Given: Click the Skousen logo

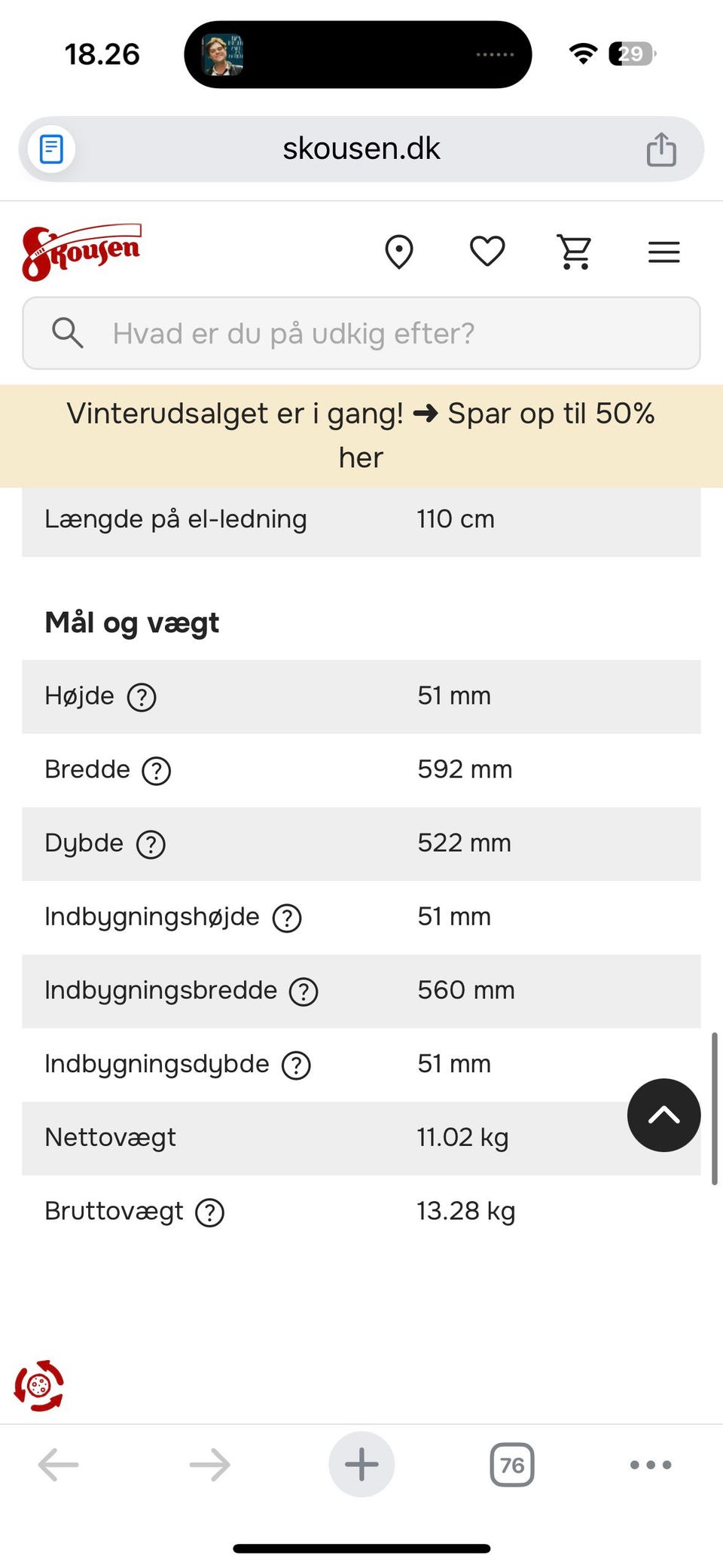Looking at the screenshot, I should [x=81, y=251].
